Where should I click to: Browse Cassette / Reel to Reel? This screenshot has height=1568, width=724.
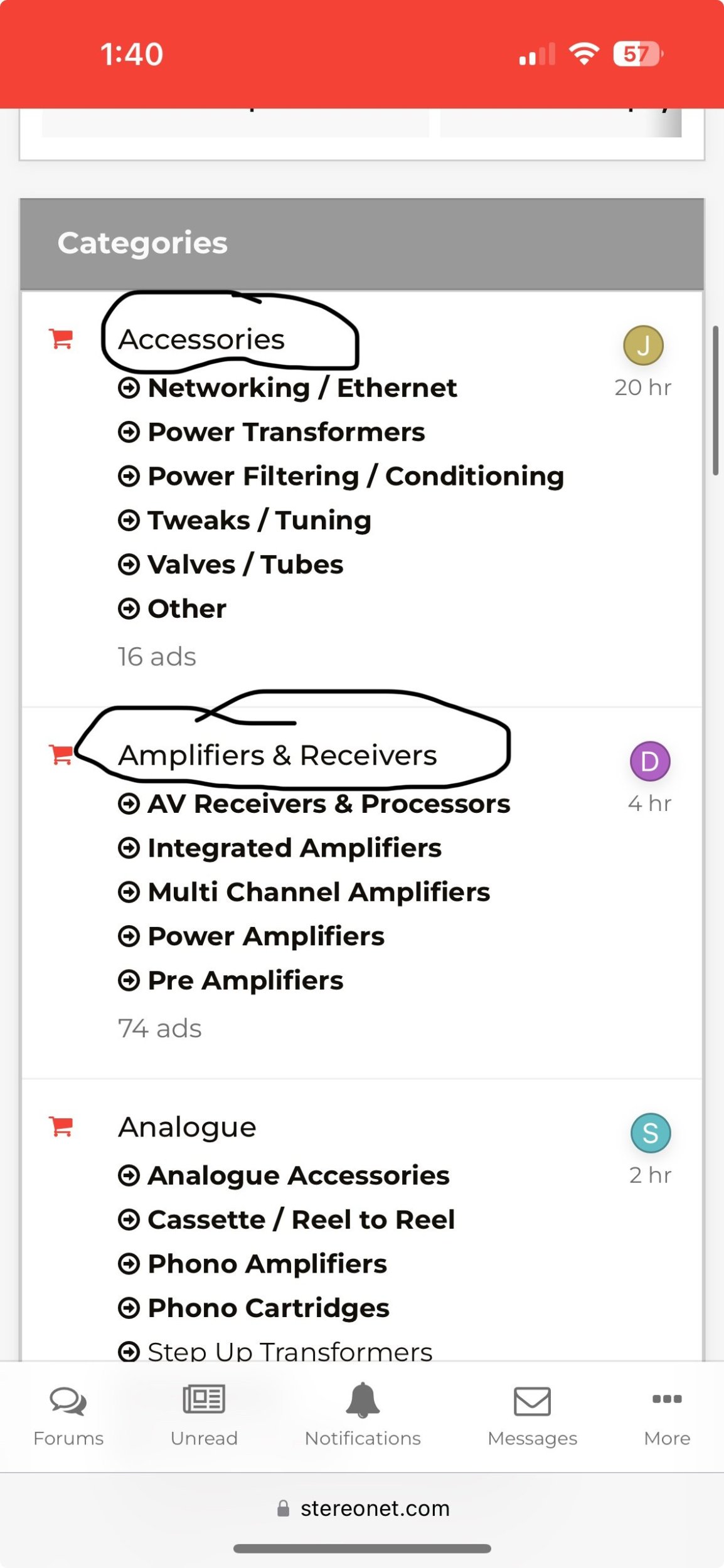[x=301, y=1220]
